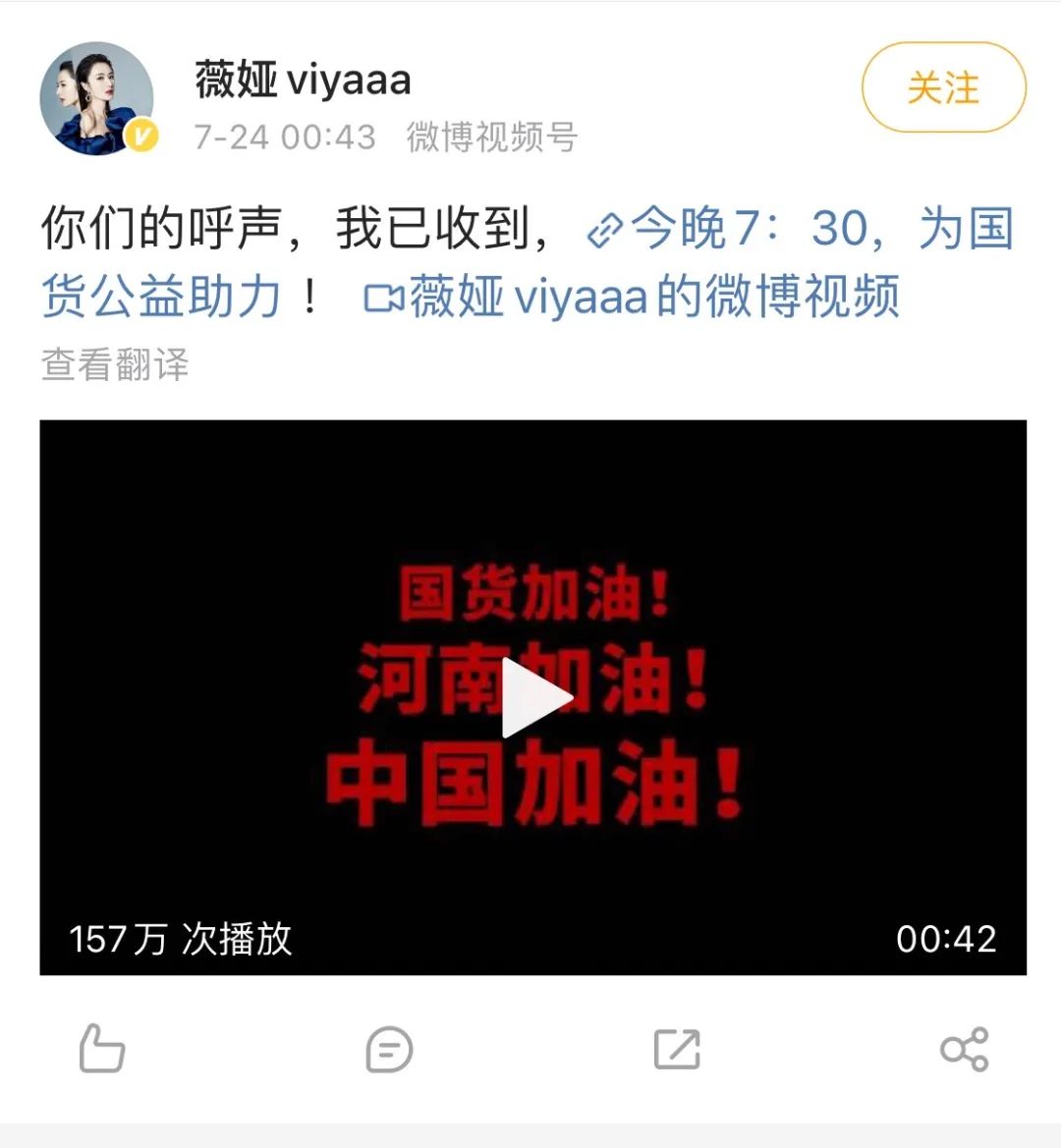
Task: Follow 薇娅viyaaa with the 关注 button
Action: [x=943, y=87]
